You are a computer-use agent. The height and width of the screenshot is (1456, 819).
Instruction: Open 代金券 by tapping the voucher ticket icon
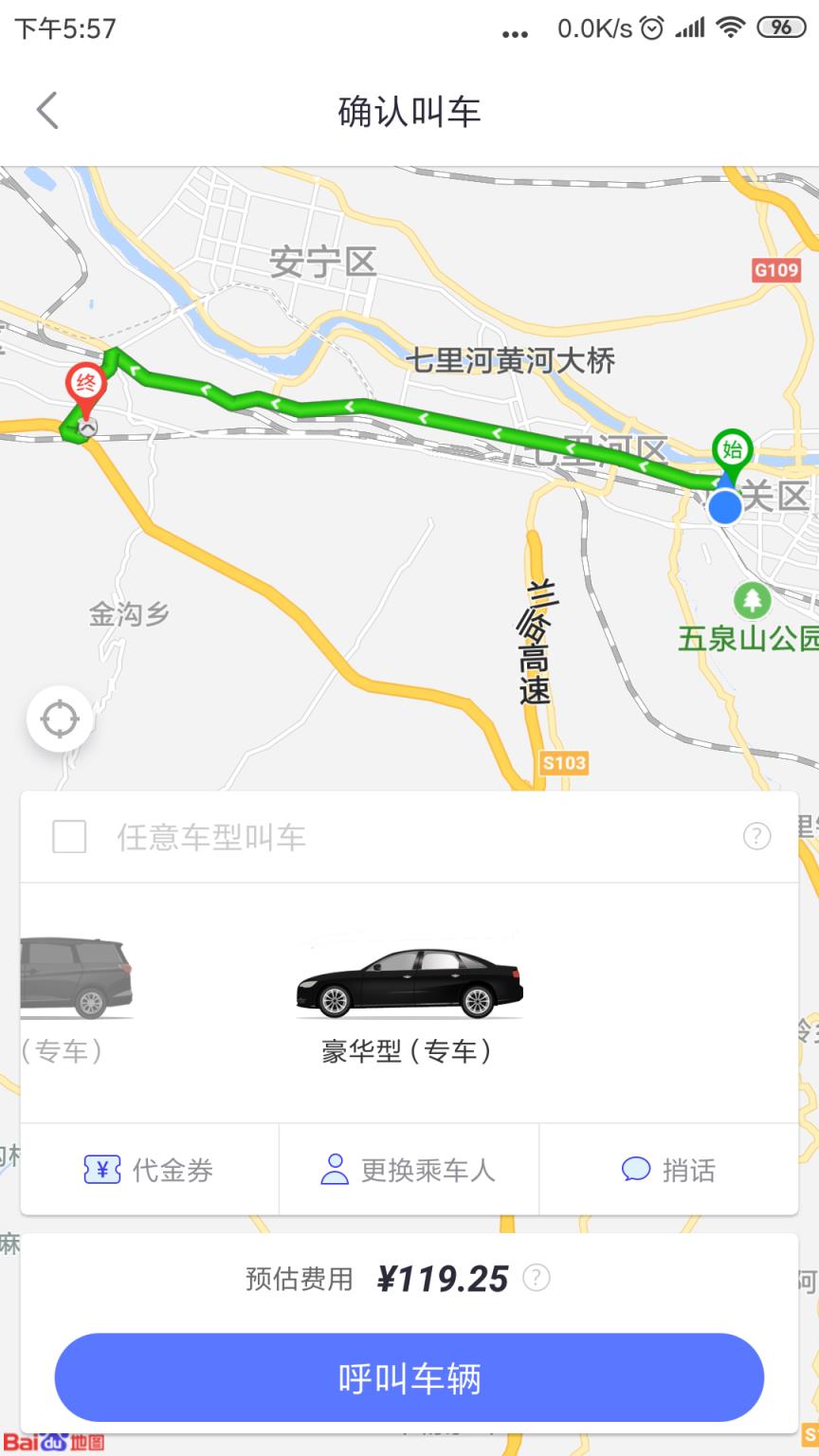click(x=104, y=1170)
